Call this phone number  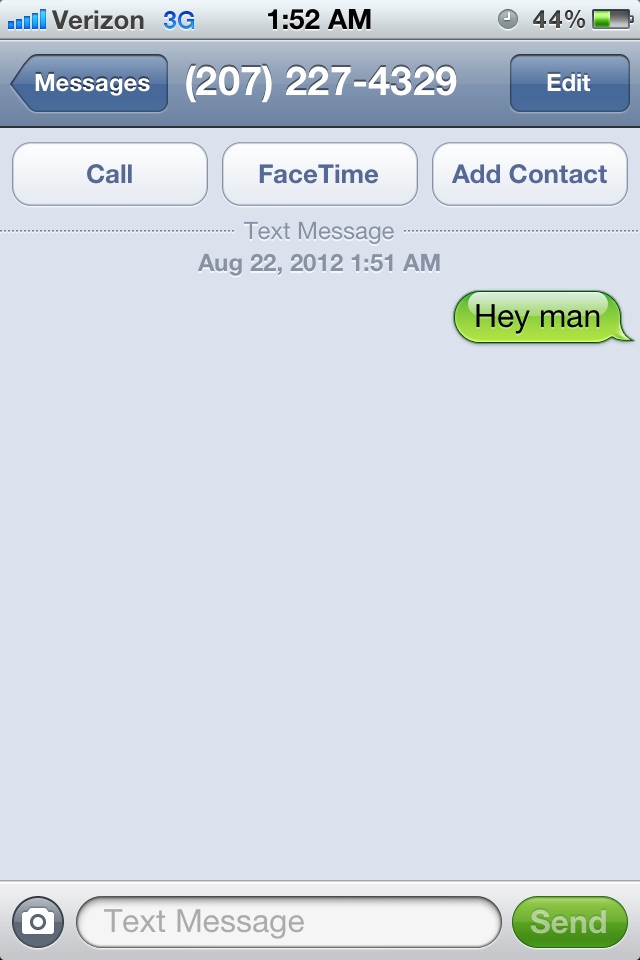pyautogui.click(x=110, y=174)
